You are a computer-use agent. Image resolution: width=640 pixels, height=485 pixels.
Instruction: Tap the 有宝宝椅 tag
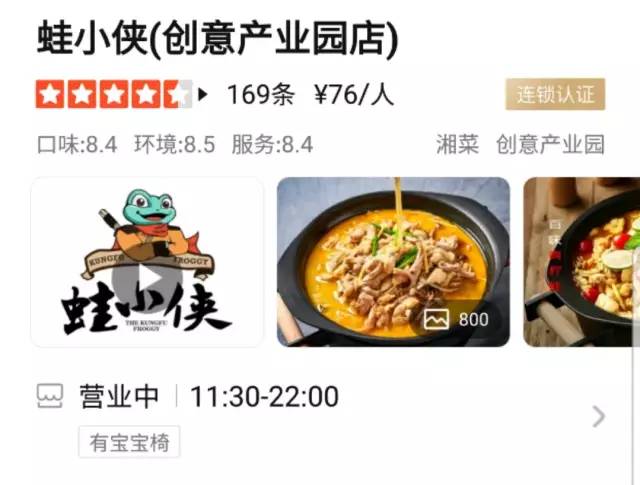click(x=130, y=442)
